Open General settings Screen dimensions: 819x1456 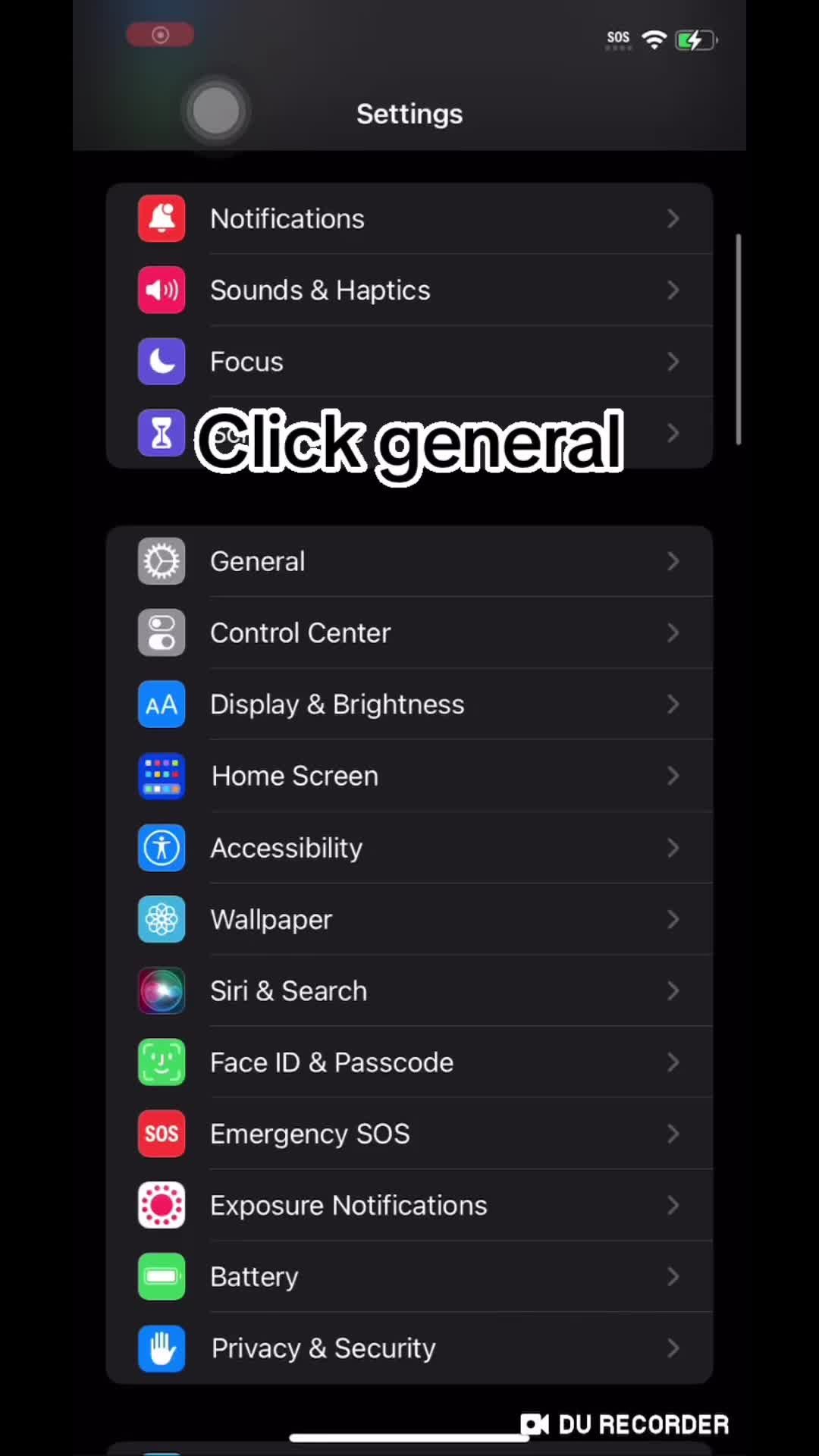[x=409, y=561]
